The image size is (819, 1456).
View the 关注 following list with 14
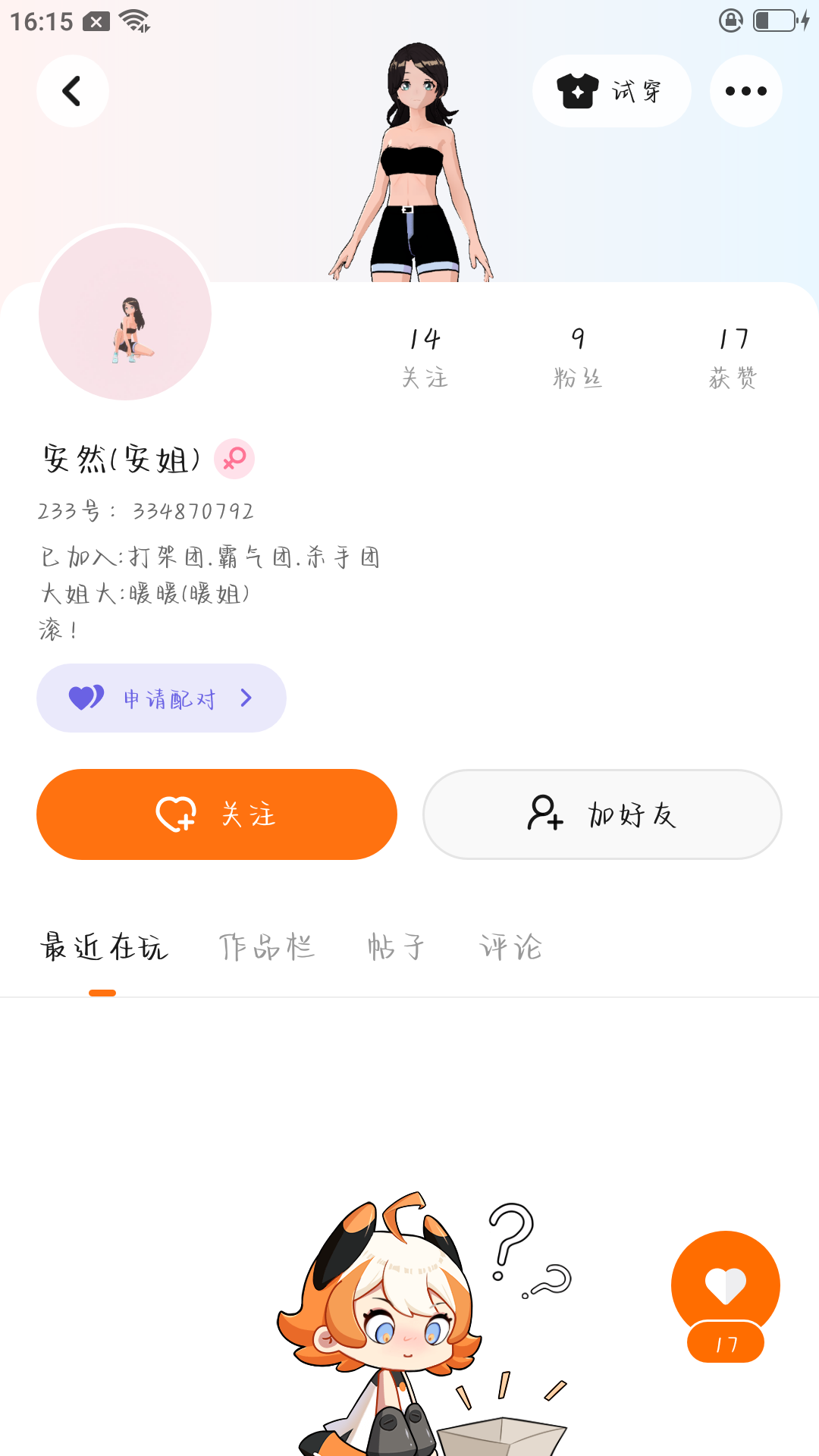tap(425, 356)
